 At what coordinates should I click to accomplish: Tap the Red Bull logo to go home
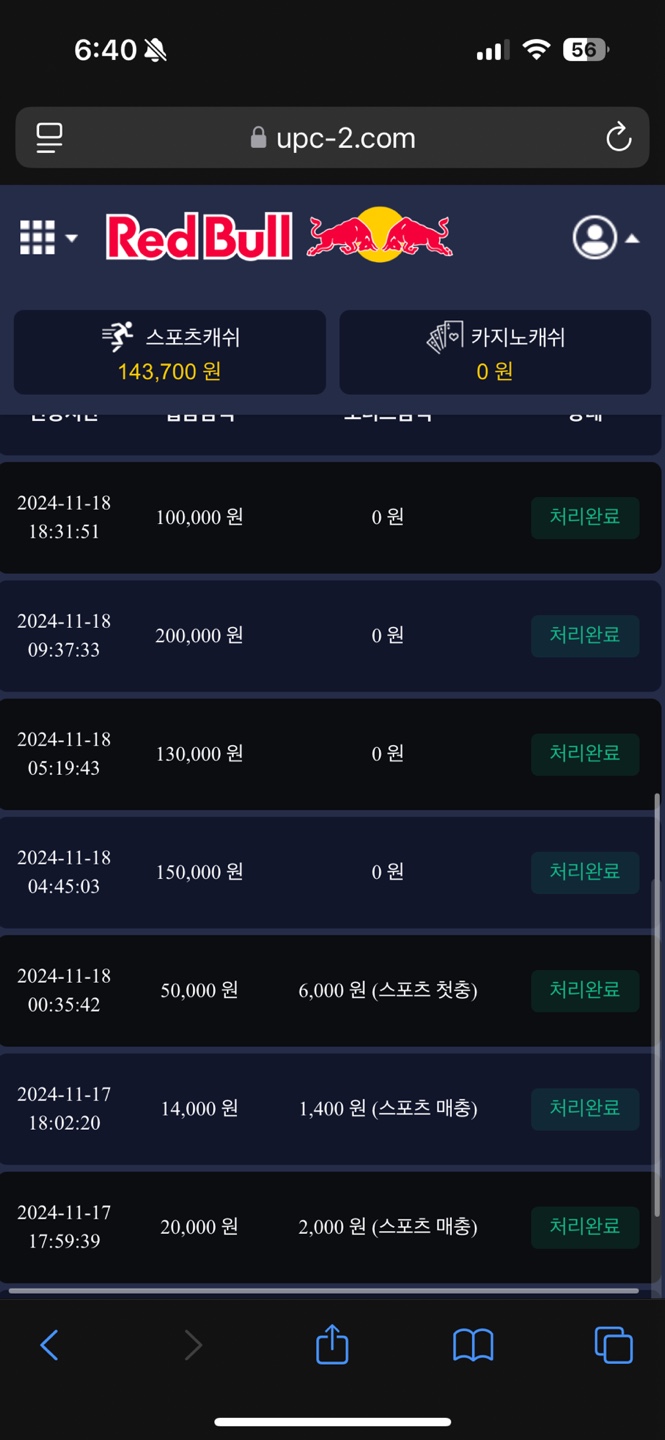[279, 237]
